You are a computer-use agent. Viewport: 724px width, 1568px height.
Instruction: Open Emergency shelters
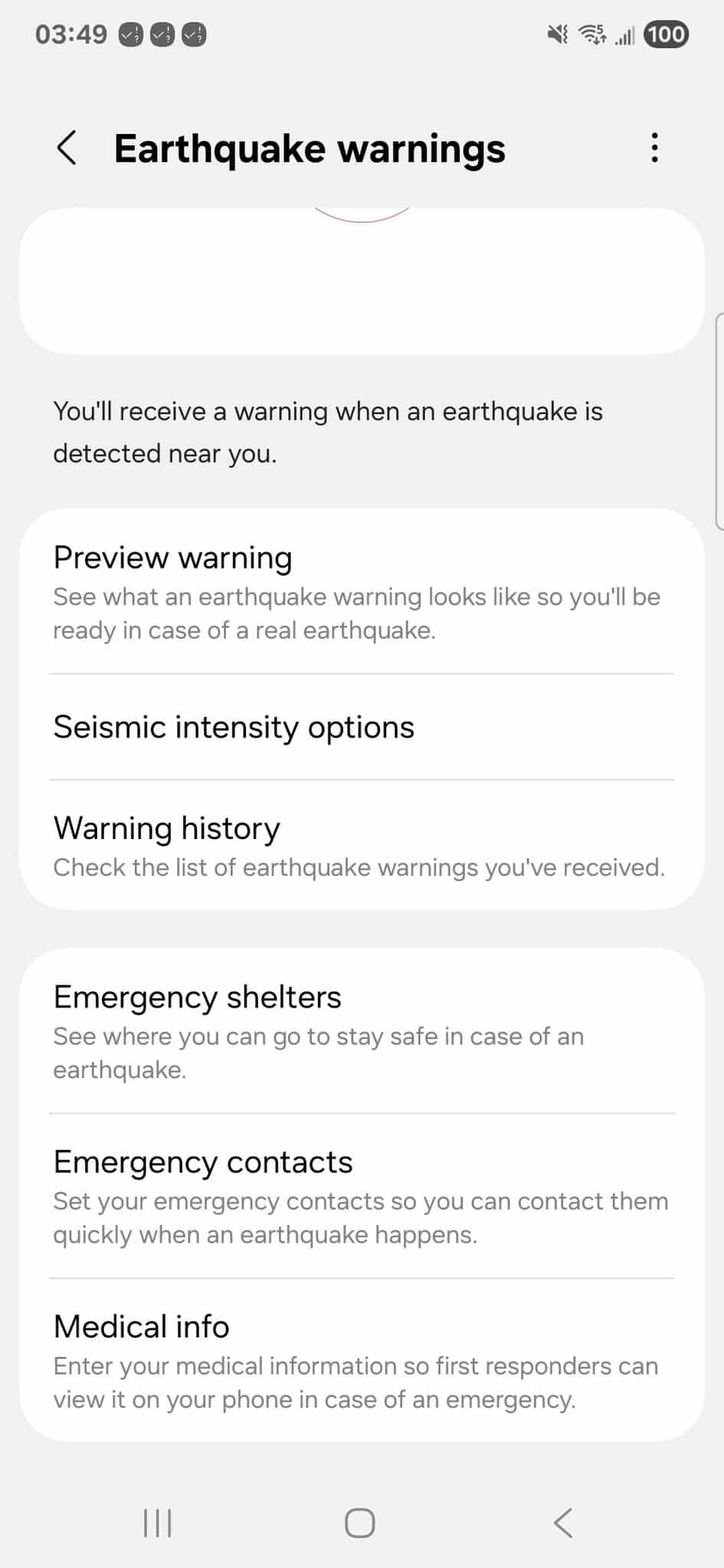360,1031
